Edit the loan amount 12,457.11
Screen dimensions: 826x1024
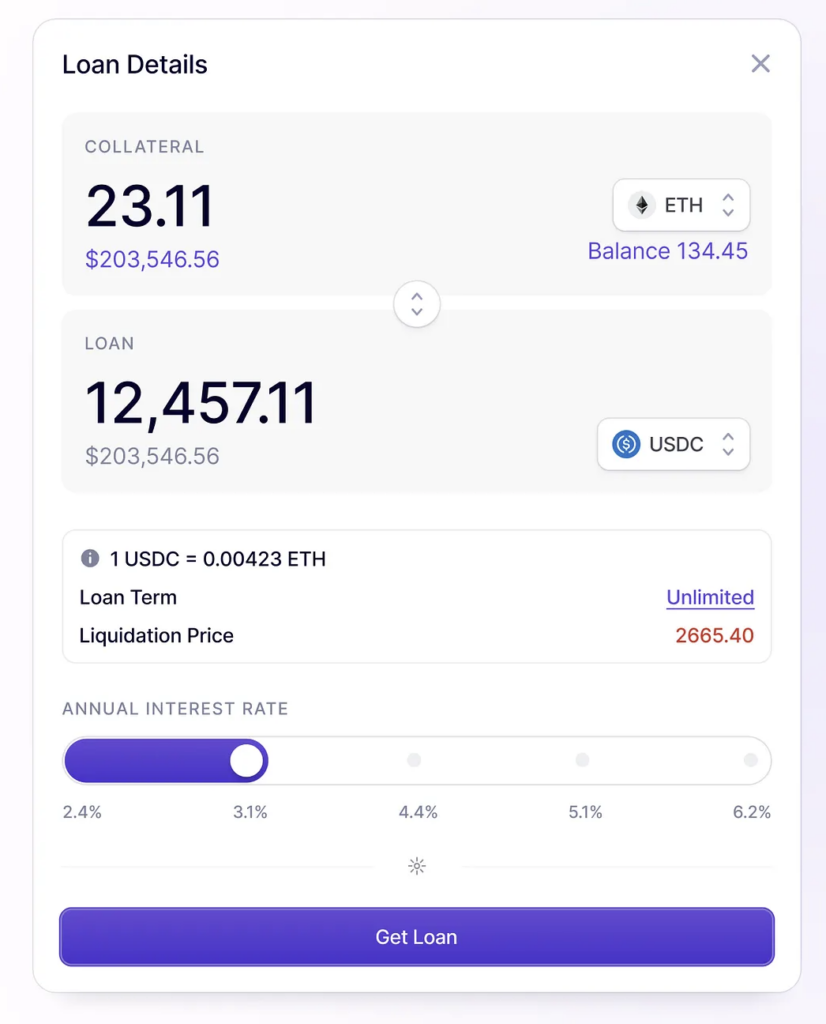[201, 403]
